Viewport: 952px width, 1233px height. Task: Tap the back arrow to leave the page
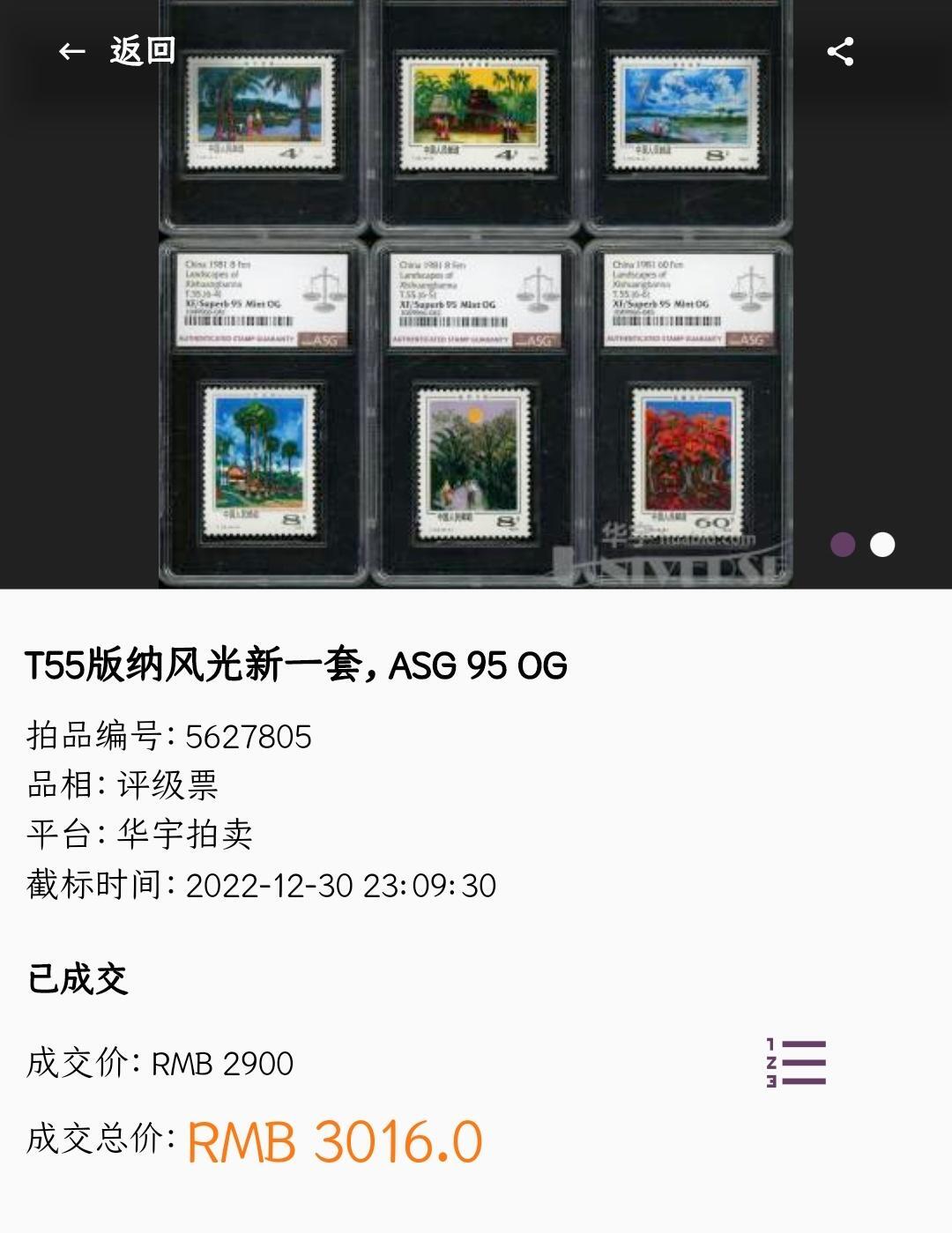(72, 53)
